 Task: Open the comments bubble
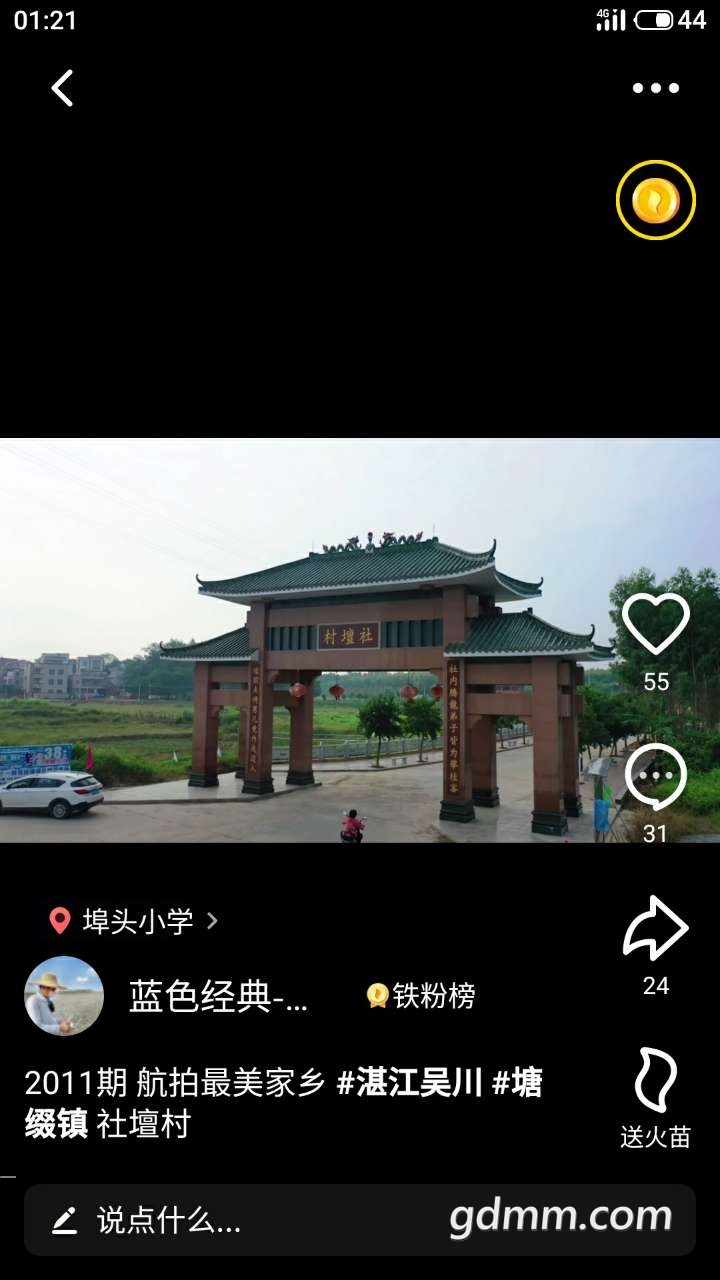tap(656, 778)
